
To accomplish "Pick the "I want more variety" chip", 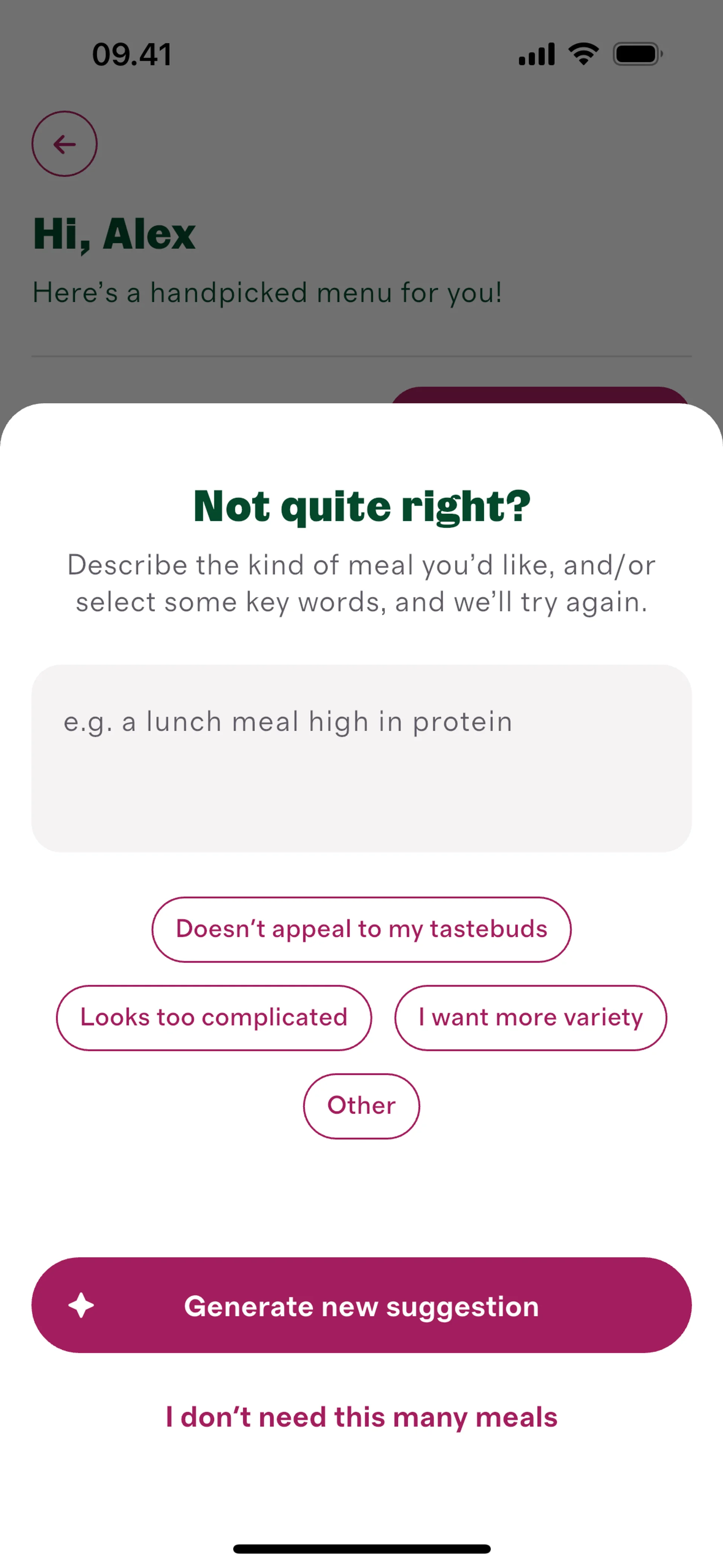I will click(530, 1017).
